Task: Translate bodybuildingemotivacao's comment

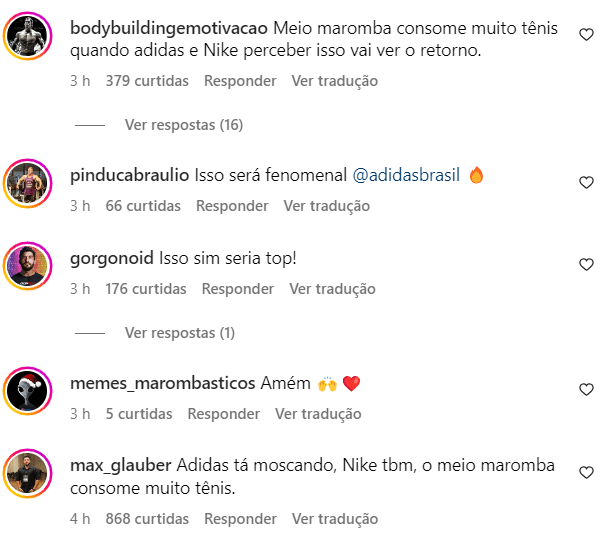Action: click(334, 81)
